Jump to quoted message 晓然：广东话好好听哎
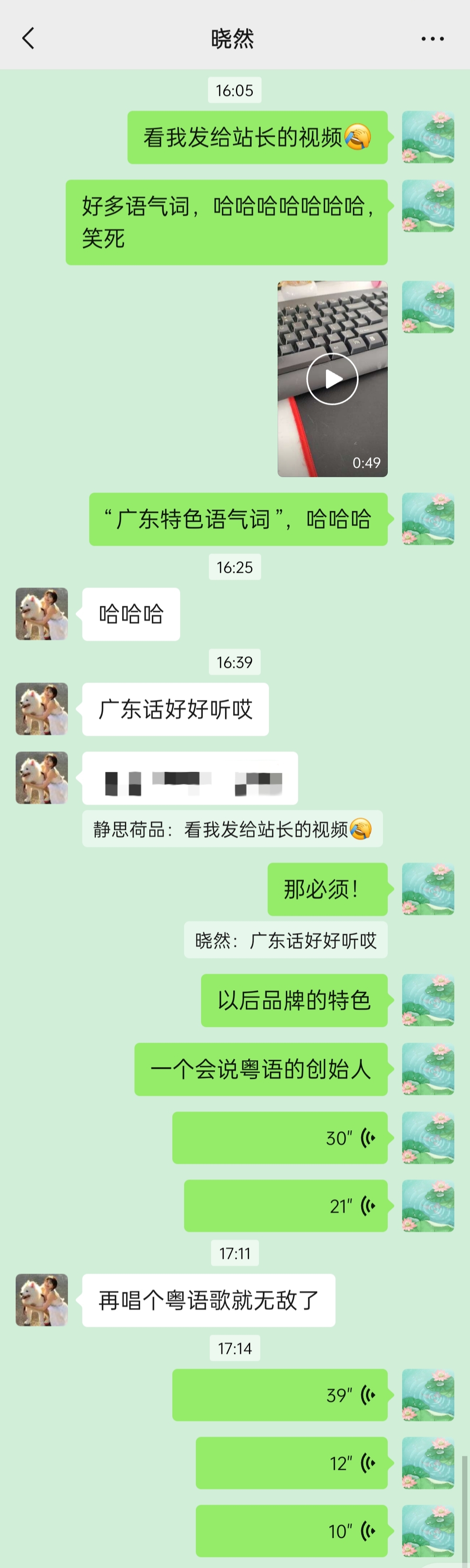 tap(286, 940)
